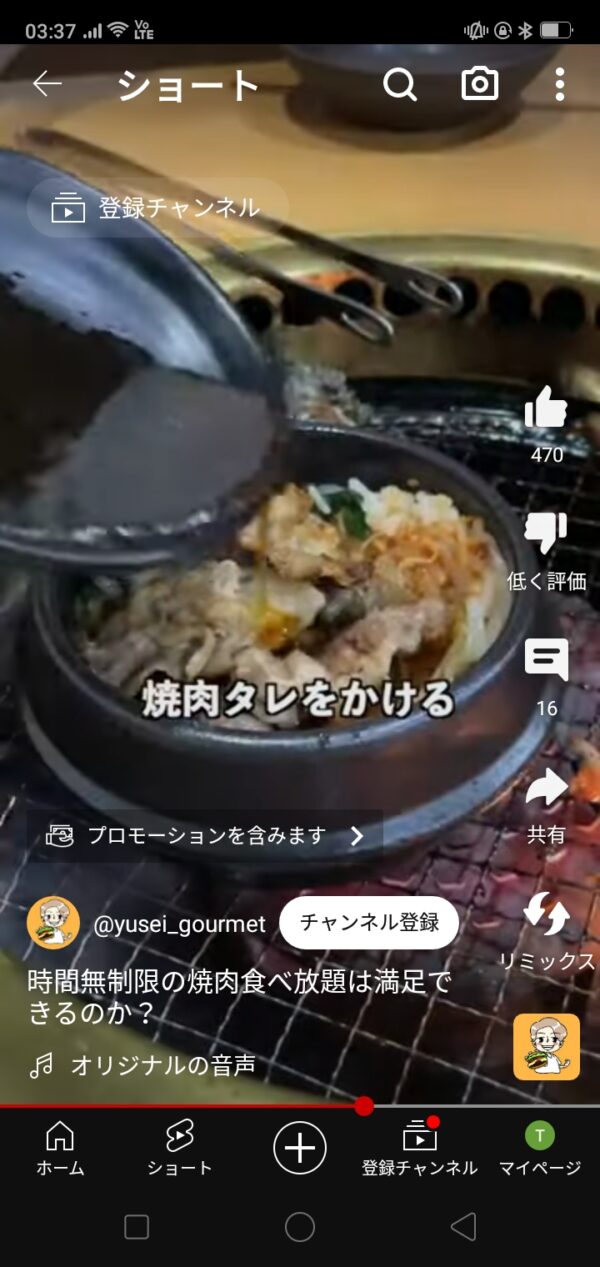The image size is (600, 1267).
Task: Subscribe with the チャンネル登録 button
Action: (x=369, y=922)
